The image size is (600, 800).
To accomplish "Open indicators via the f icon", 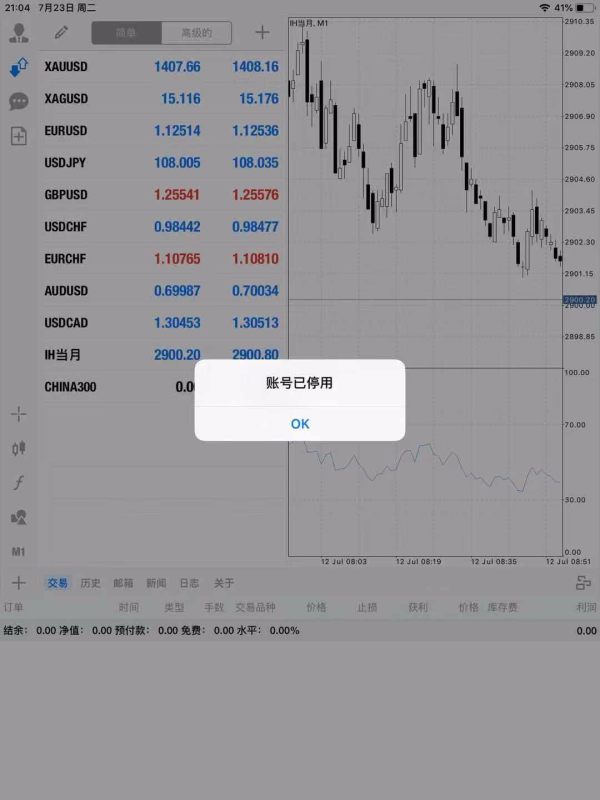I will 18,482.
